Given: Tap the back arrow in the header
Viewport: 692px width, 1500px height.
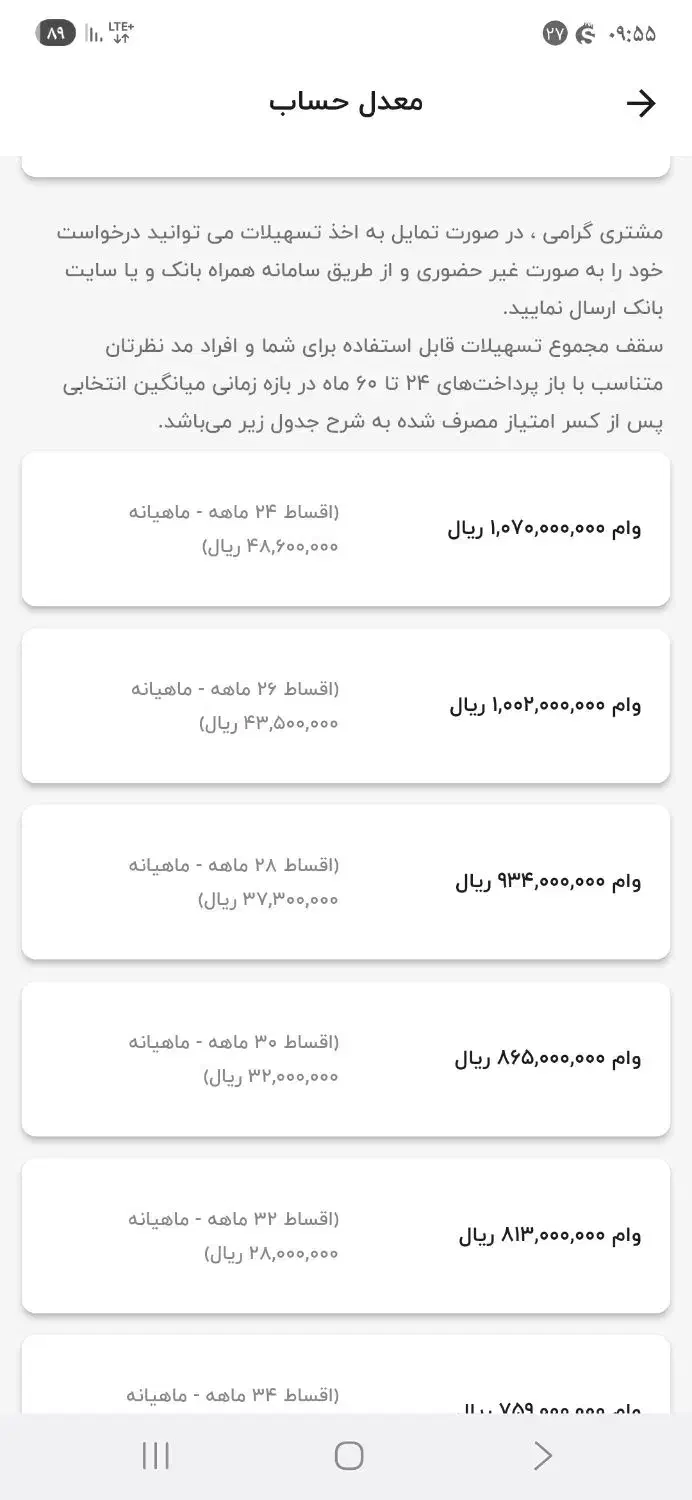Looking at the screenshot, I should tap(640, 103).
